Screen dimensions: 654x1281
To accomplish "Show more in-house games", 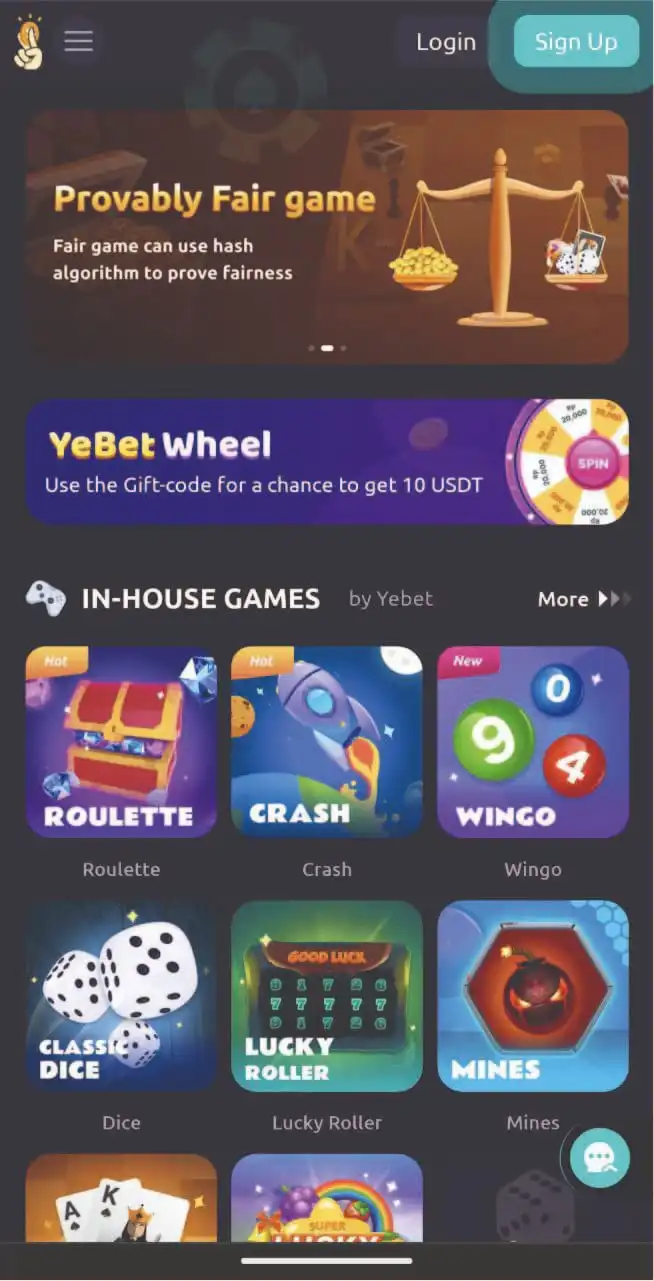I will click(583, 599).
